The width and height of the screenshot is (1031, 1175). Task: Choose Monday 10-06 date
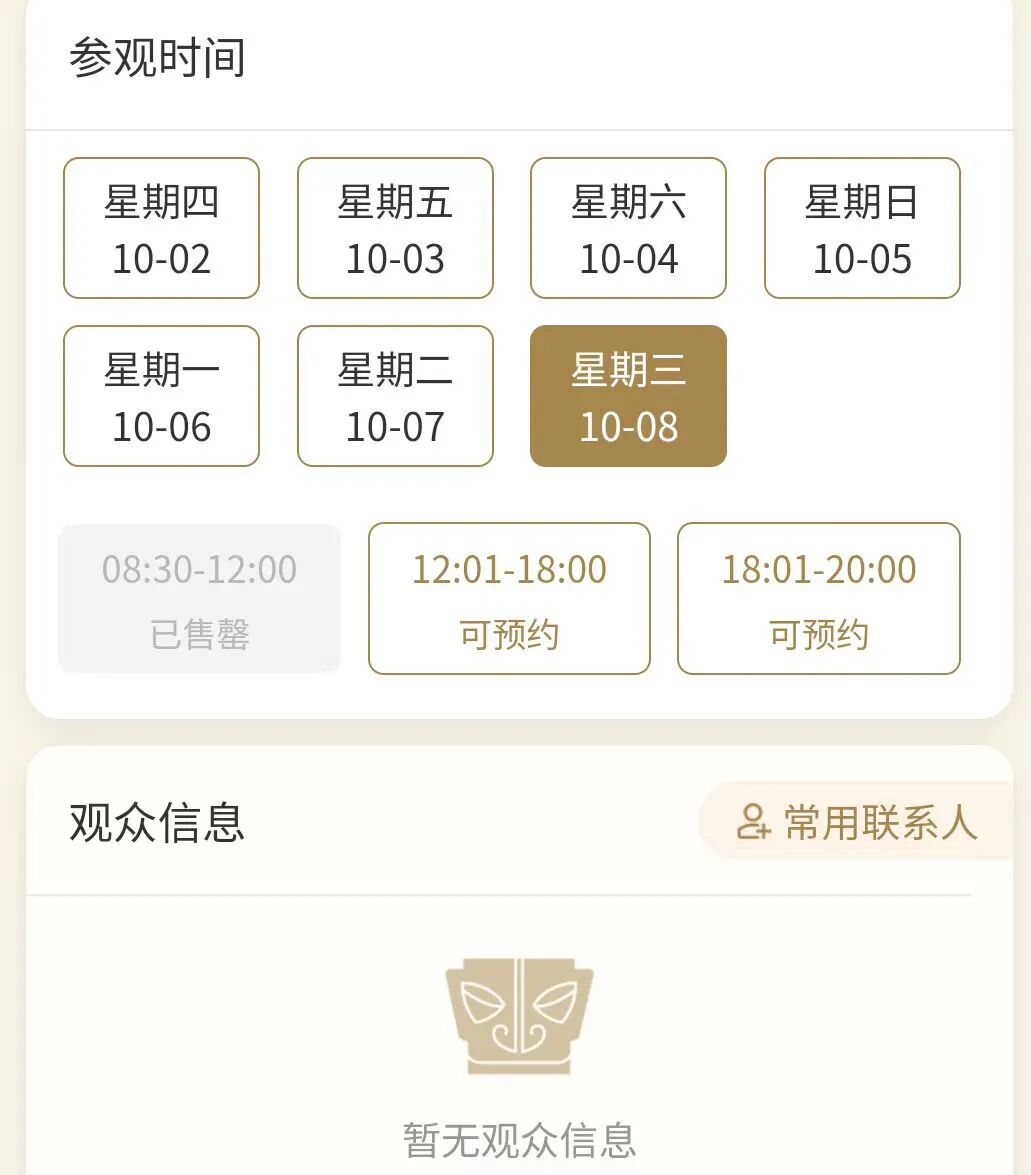tap(161, 396)
